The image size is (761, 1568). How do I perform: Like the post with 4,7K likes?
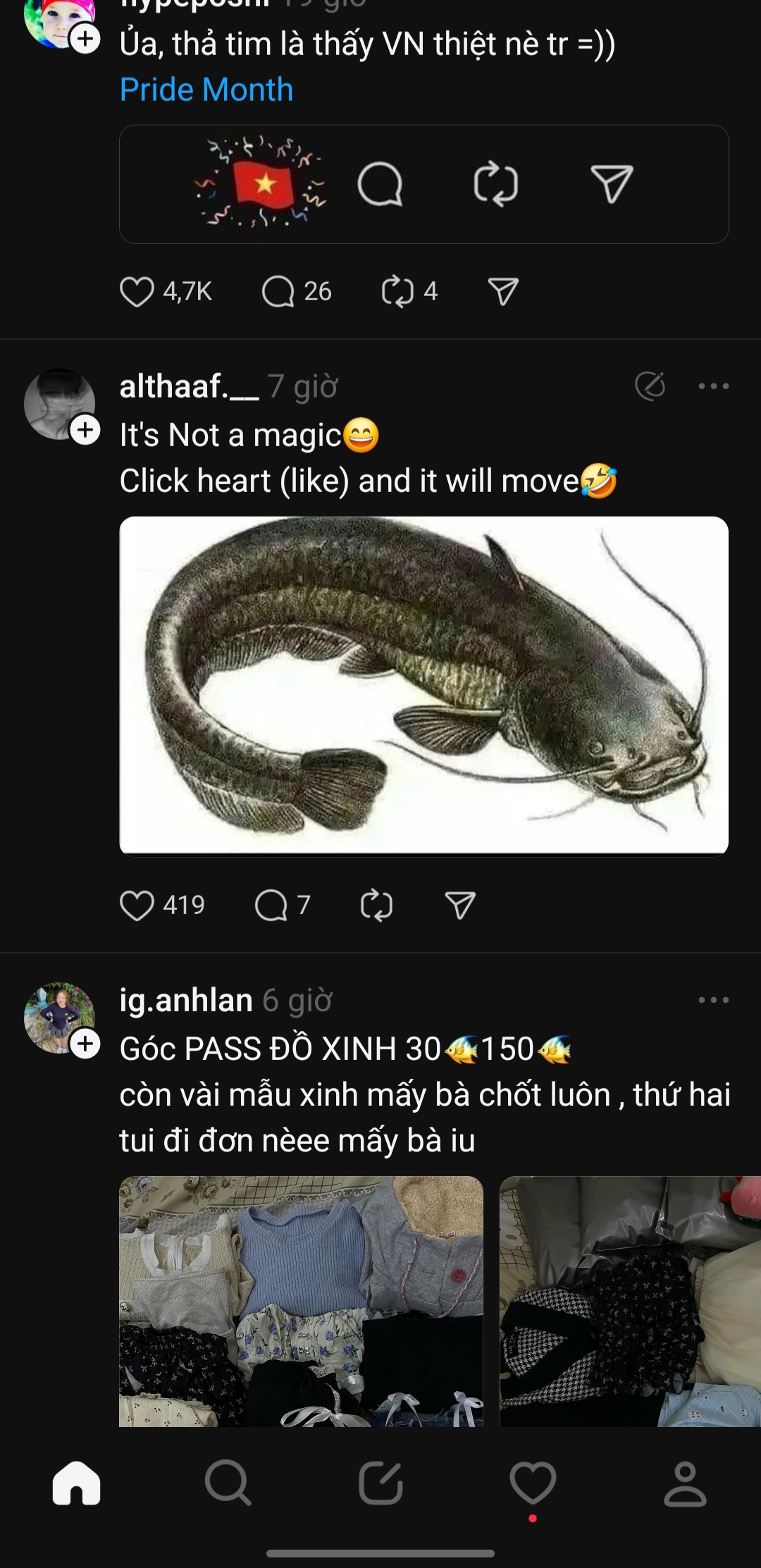137,292
